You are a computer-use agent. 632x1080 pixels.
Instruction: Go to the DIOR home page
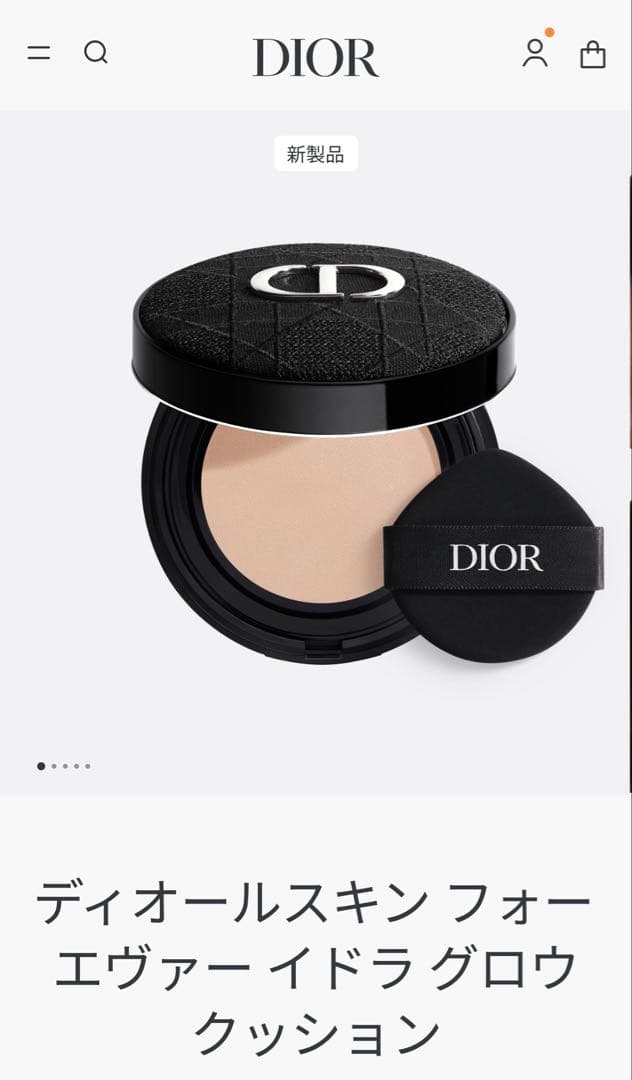click(315, 57)
